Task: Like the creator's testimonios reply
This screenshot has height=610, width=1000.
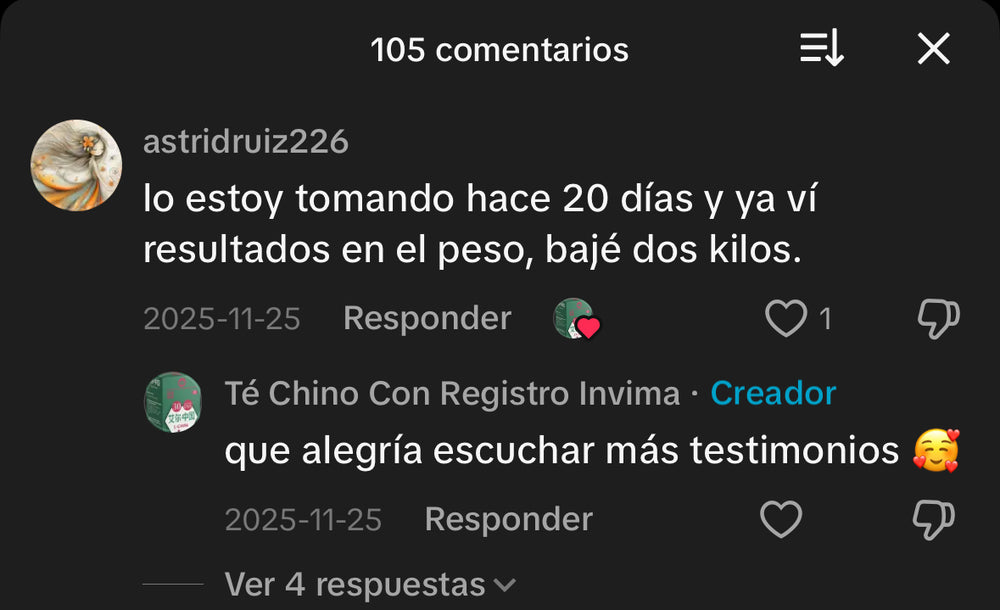Action: click(781, 519)
